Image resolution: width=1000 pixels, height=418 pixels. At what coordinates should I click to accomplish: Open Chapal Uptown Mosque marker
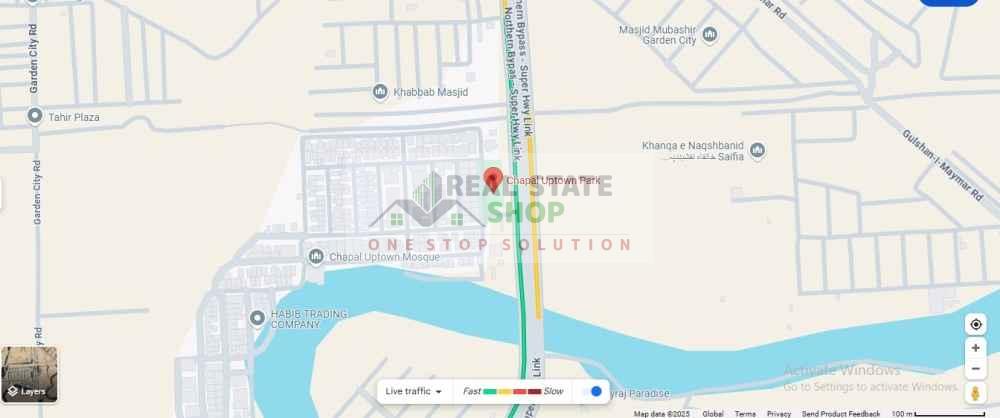coord(316,257)
